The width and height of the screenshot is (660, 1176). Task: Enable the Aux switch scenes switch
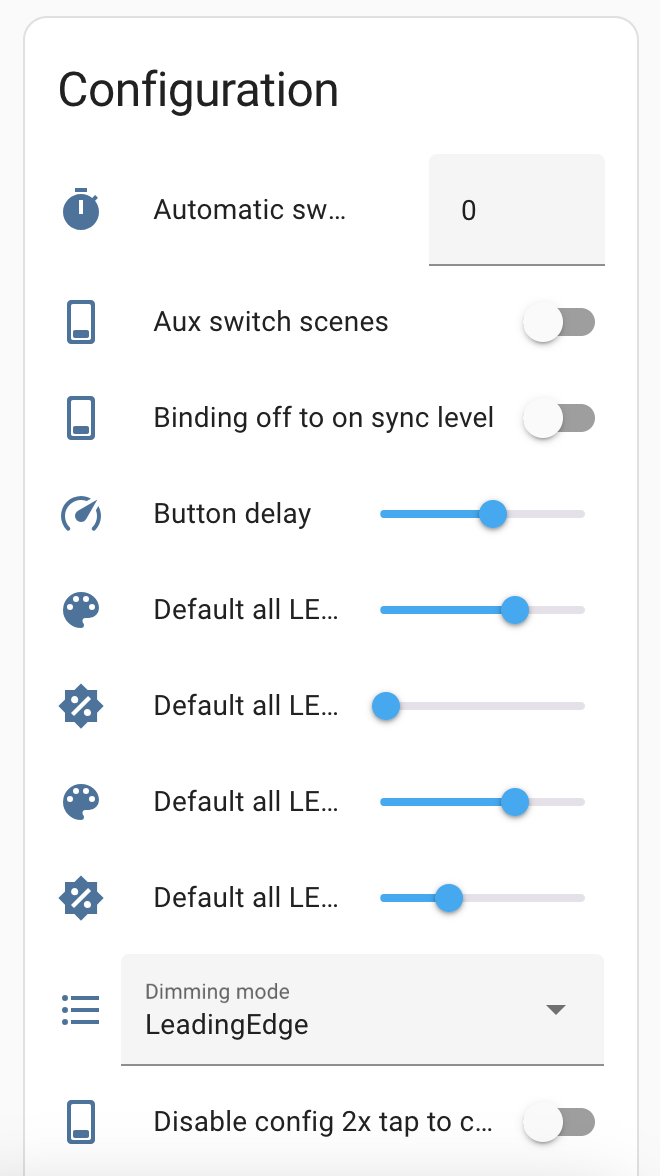click(559, 322)
